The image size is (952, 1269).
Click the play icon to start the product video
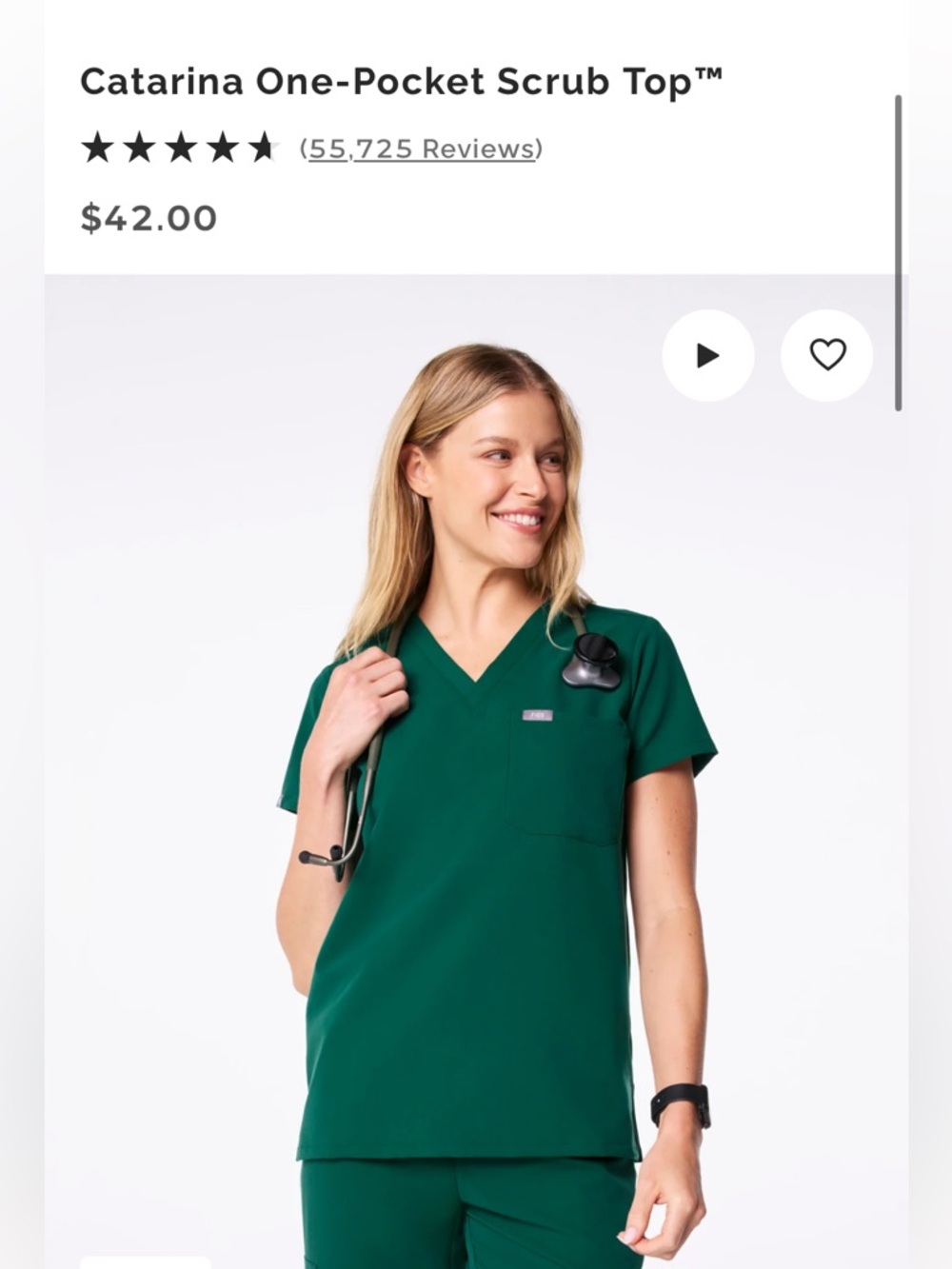pyautogui.click(x=708, y=355)
